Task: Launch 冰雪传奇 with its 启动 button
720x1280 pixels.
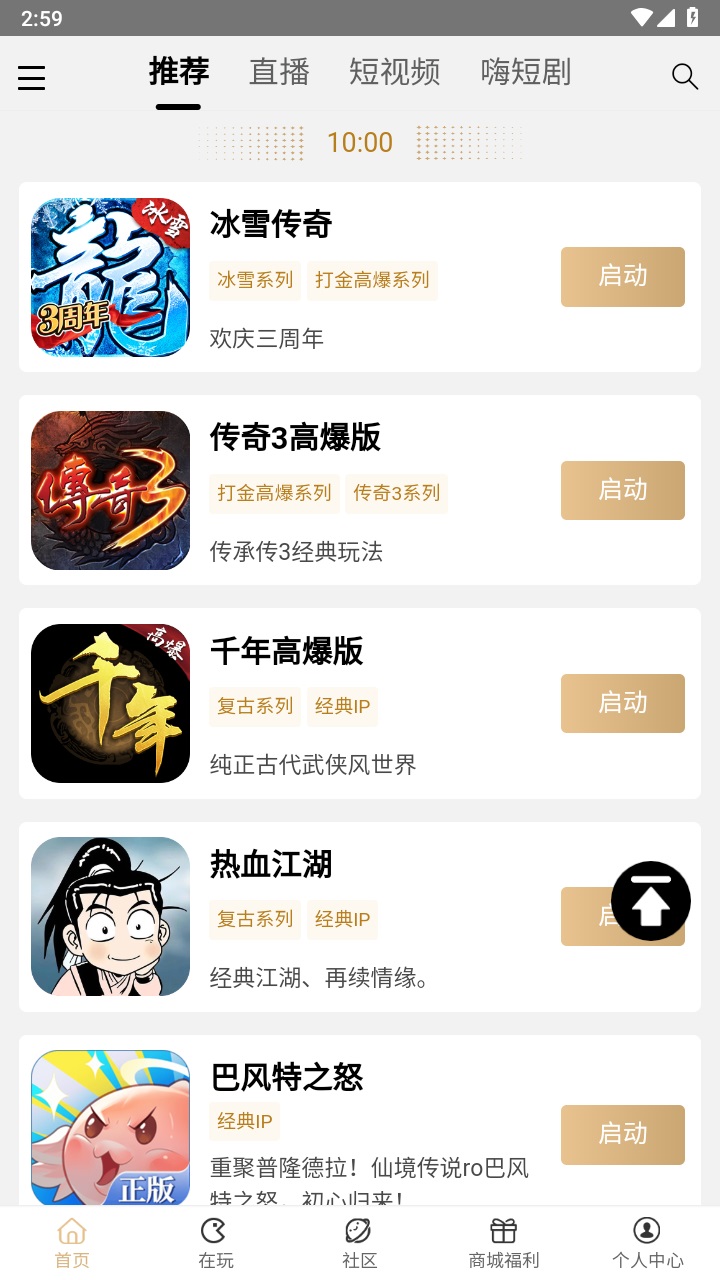Action: pos(622,277)
